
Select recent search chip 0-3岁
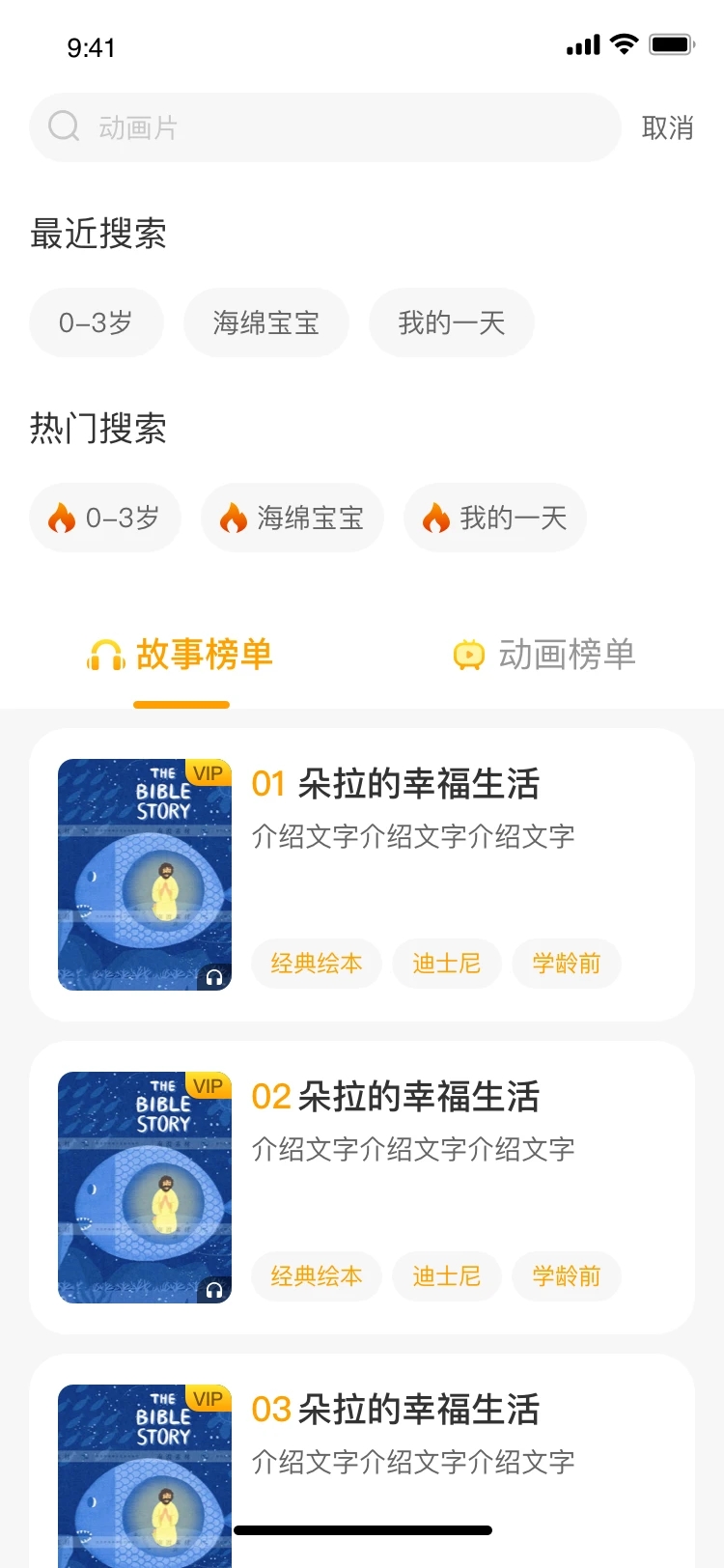[97, 322]
